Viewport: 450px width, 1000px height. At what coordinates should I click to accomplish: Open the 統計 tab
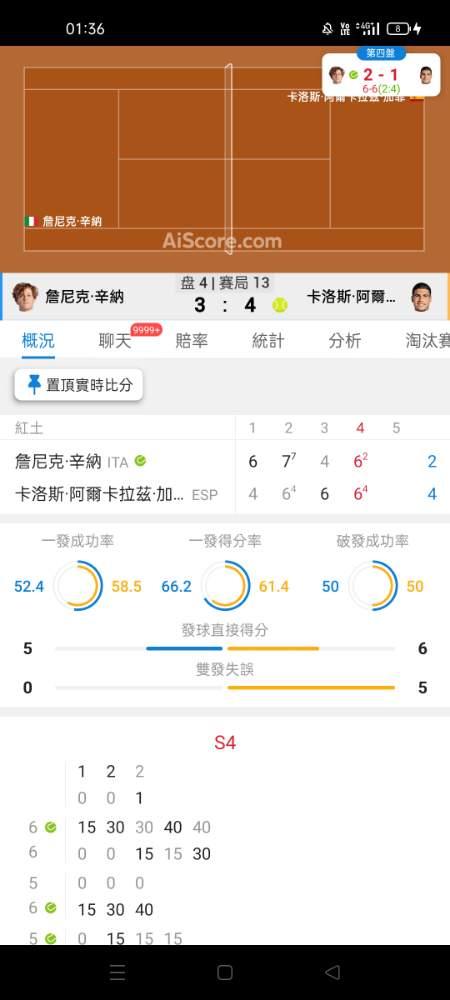pyautogui.click(x=268, y=341)
